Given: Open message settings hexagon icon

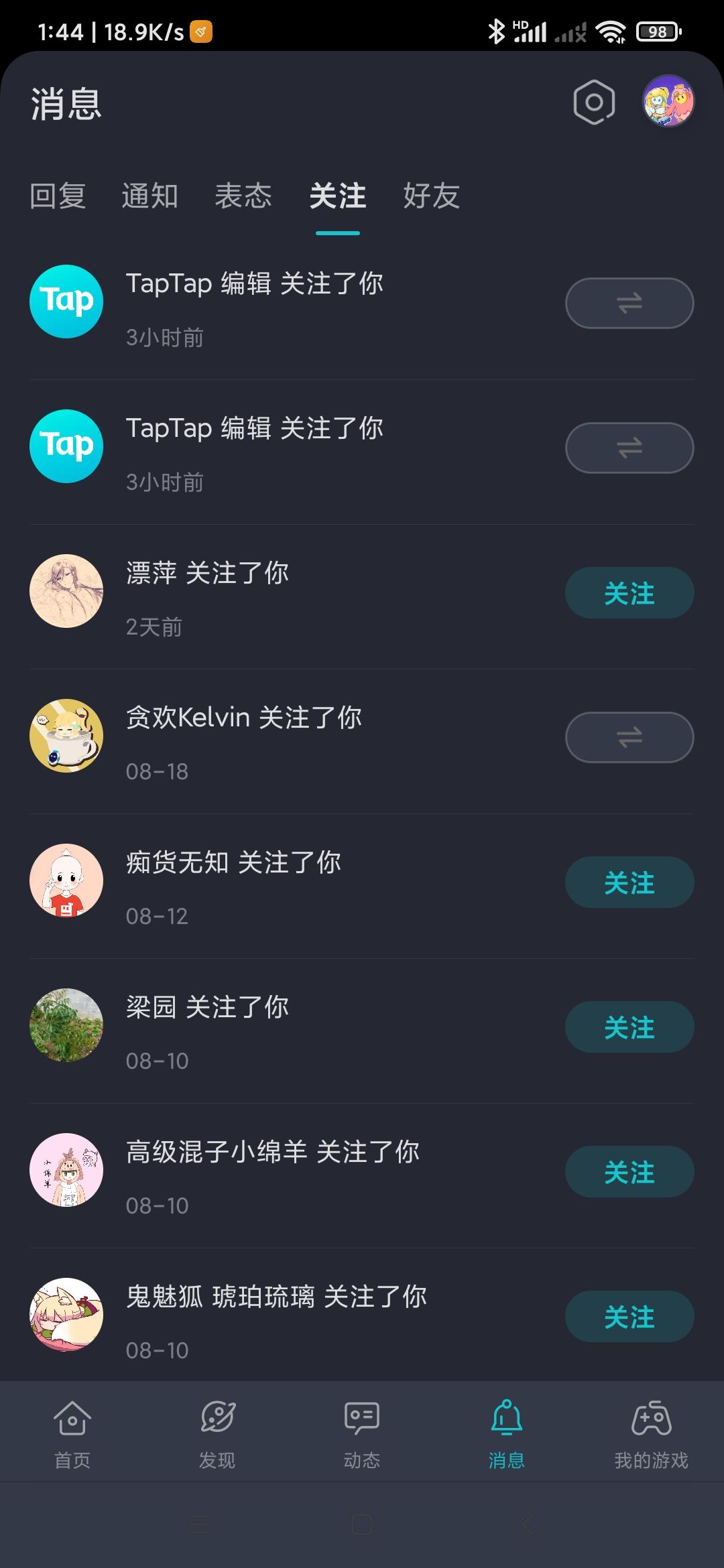Looking at the screenshot, I should coord(594,103).
